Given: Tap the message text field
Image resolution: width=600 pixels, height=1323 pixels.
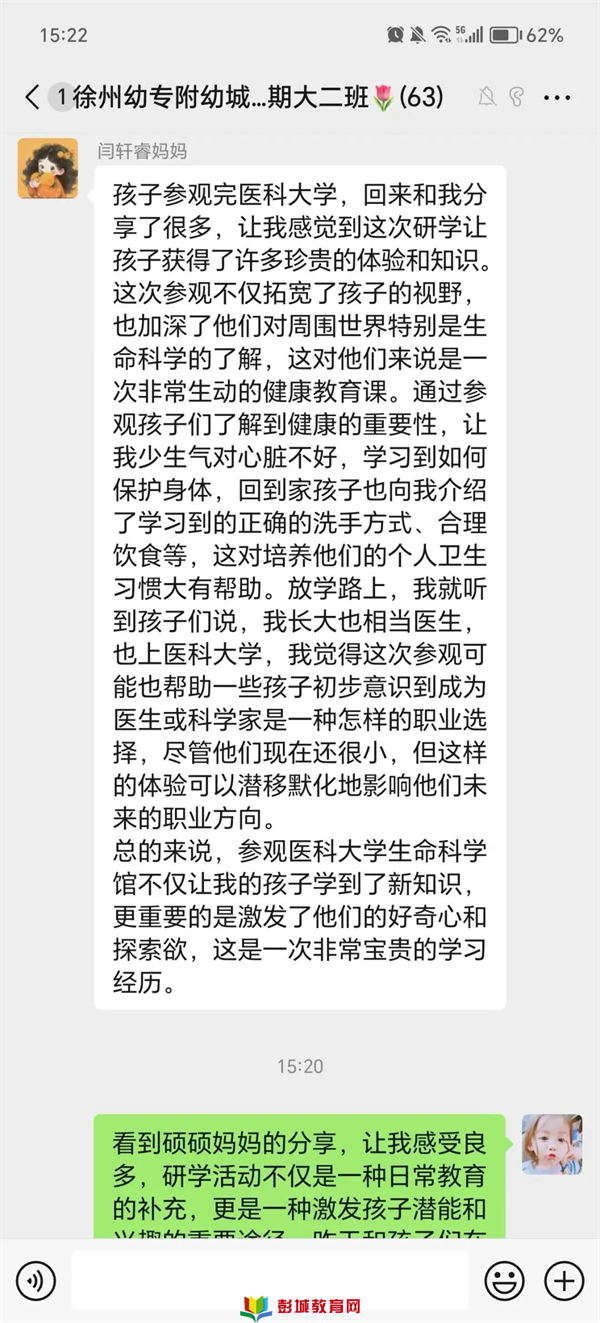Looking at the screenshot, I should [270, 1280].
